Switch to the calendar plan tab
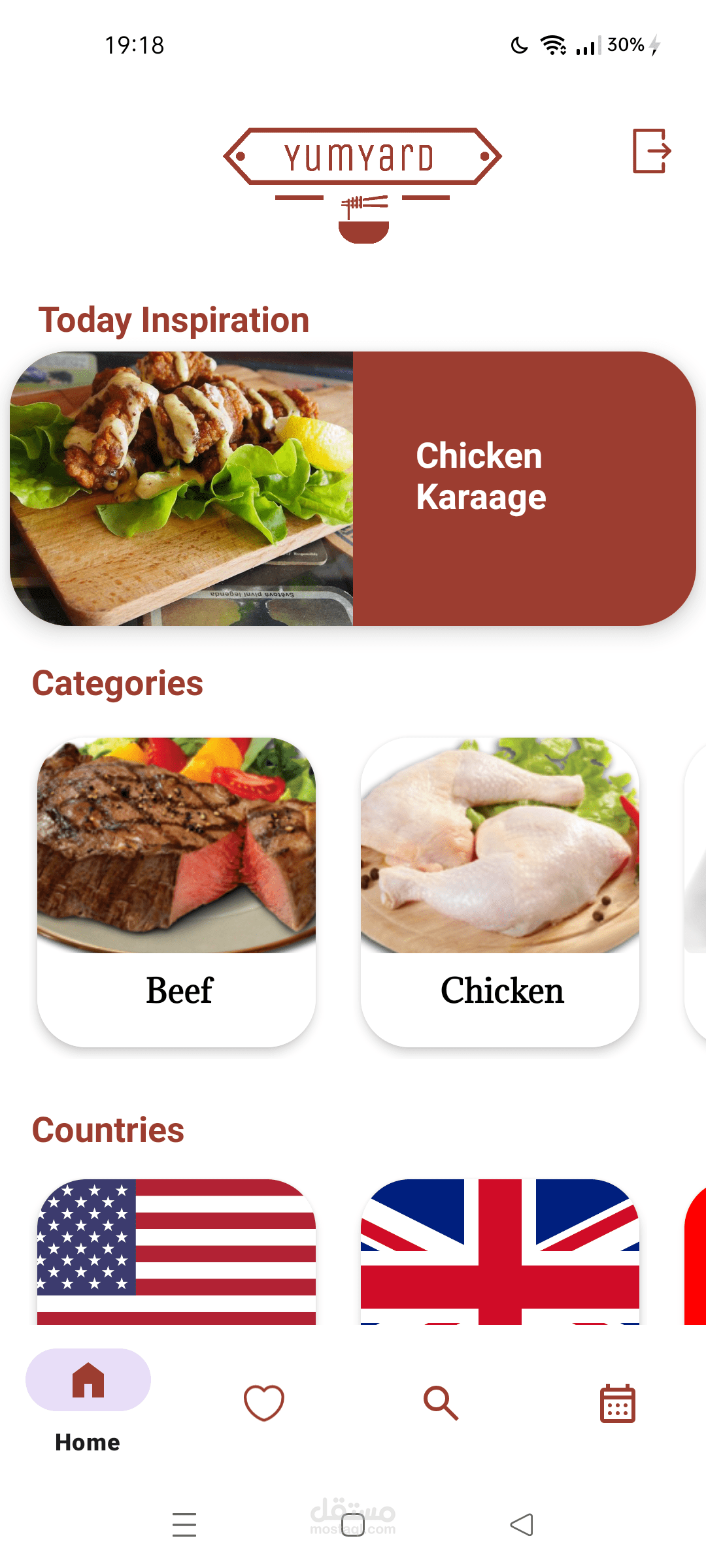This screenshot has height=1568, width=706. point(618,1403)
